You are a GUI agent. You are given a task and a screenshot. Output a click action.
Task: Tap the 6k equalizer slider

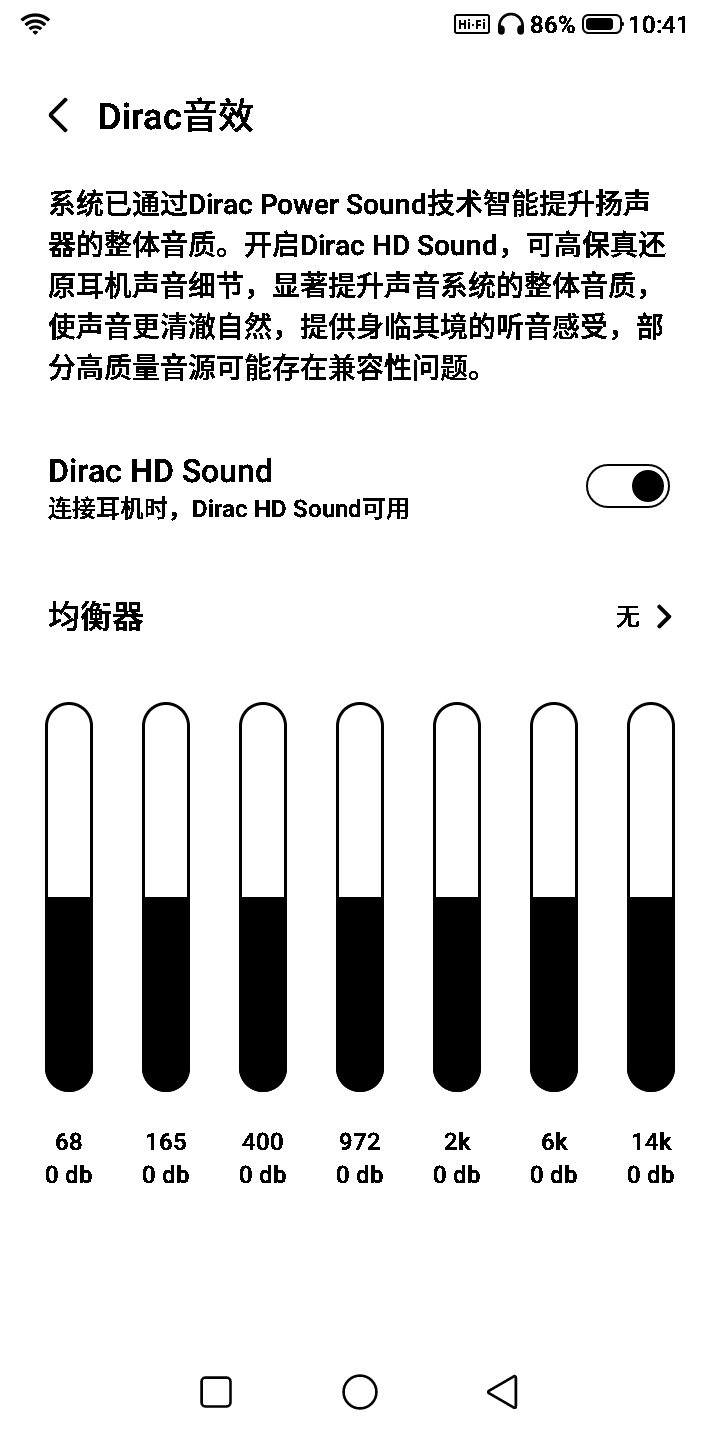tap(554, 897)
